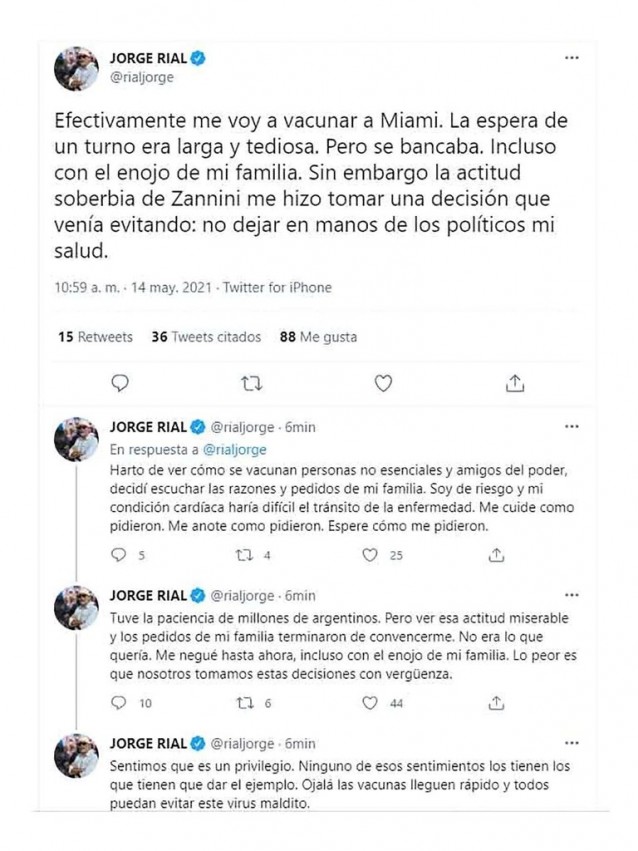This screenshot has height=851, width=638.
Task: Like the main tweet
Action: [382, 381]
